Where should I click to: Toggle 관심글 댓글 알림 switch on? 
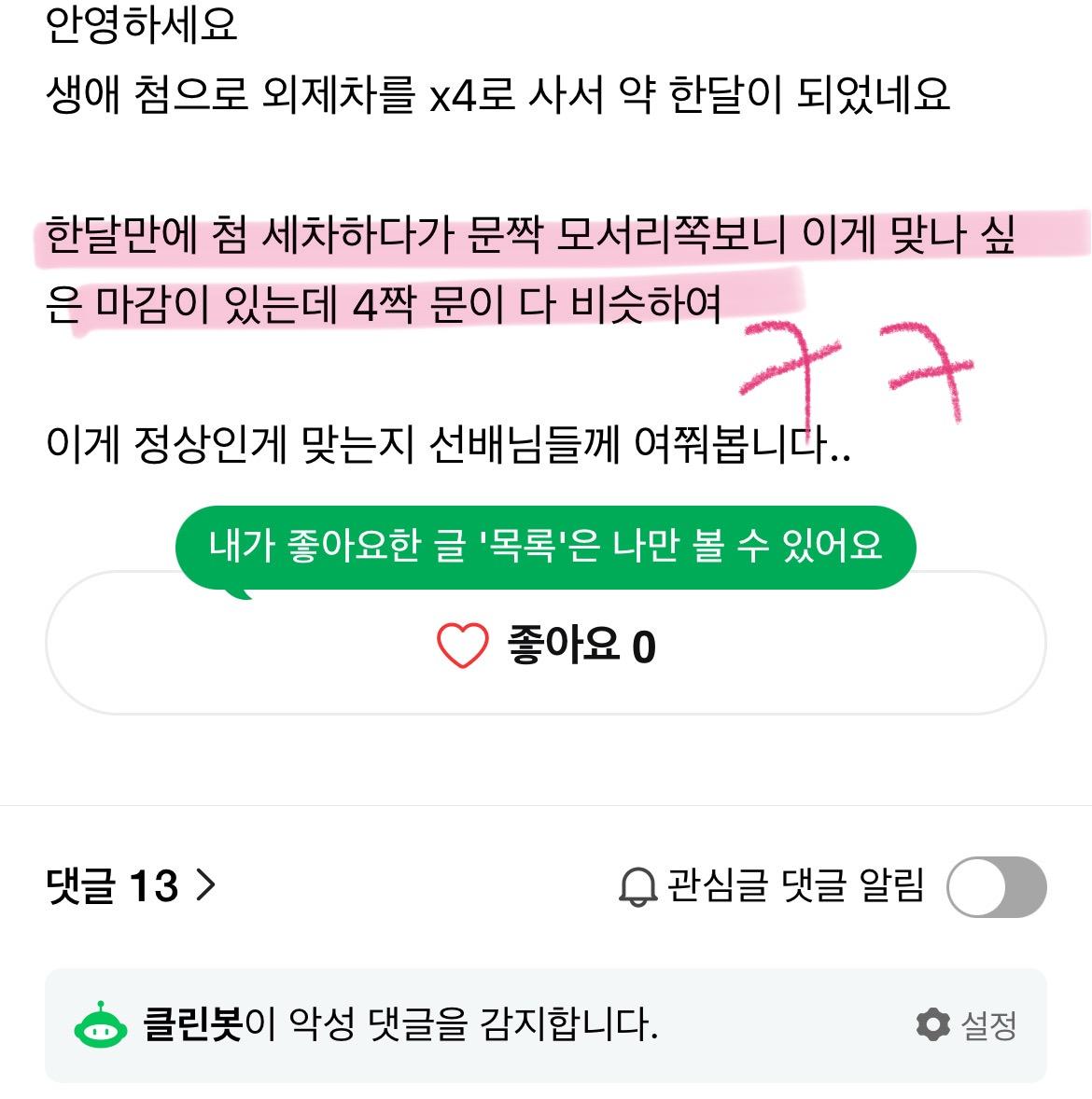pyautogui.click(x=996, y=886)
